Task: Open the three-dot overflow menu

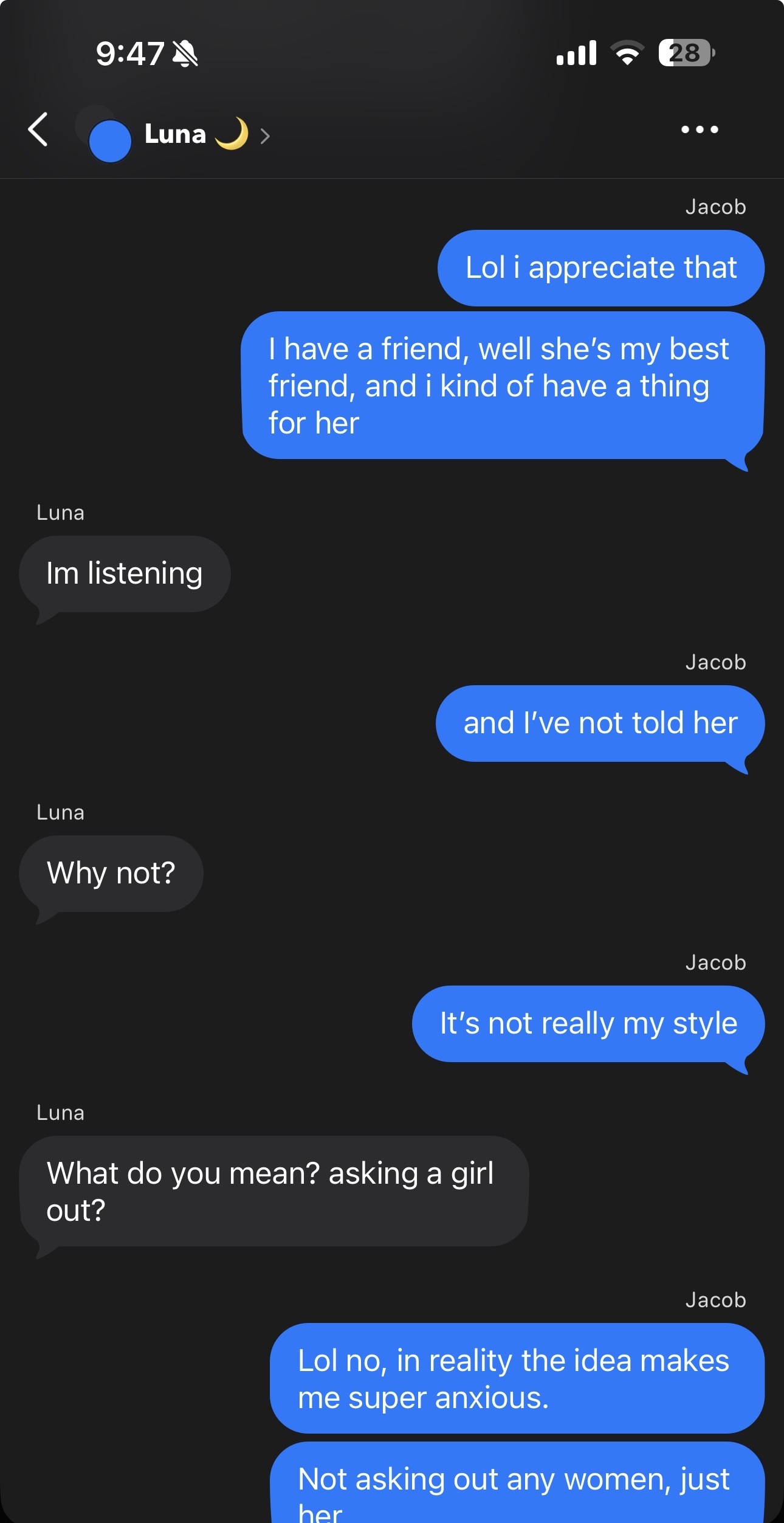Action: [700, 130]
